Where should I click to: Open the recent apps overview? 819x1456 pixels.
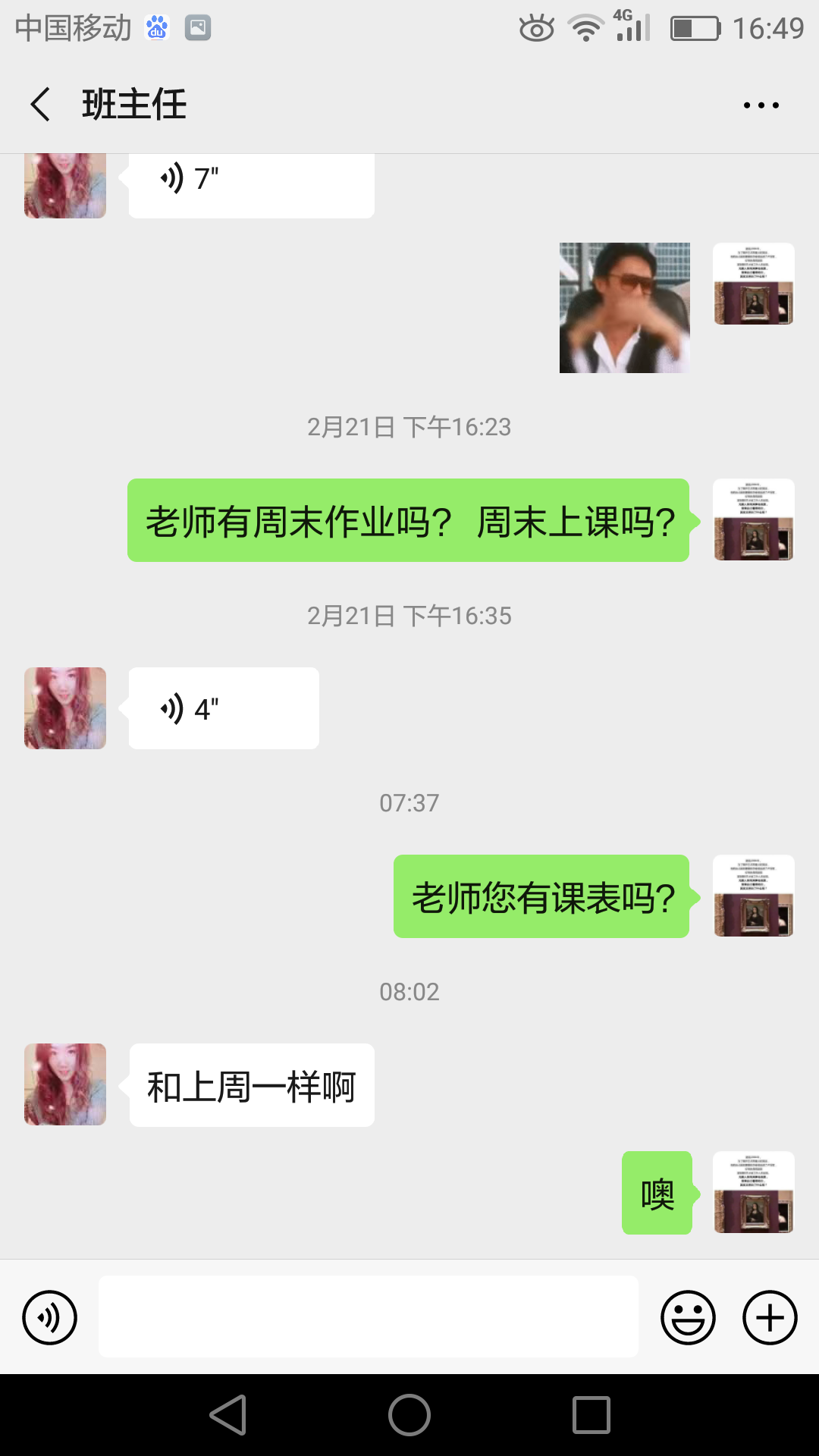coord(591,1415)
